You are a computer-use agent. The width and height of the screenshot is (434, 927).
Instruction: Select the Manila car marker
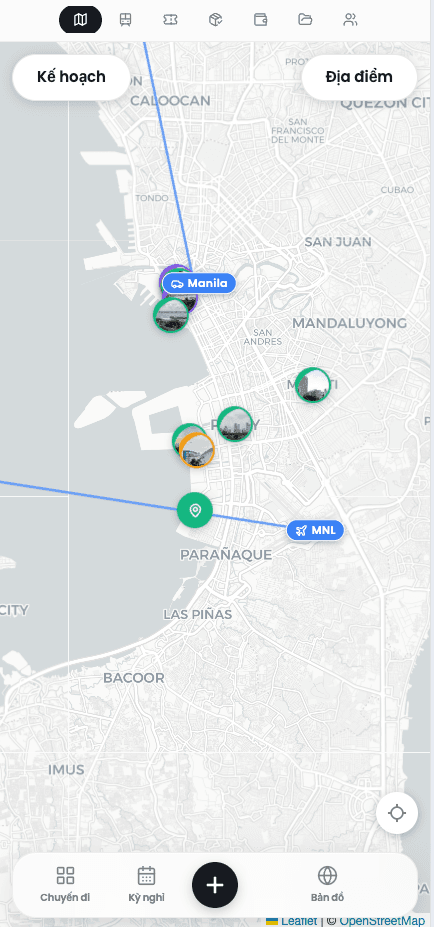(200, 283)
